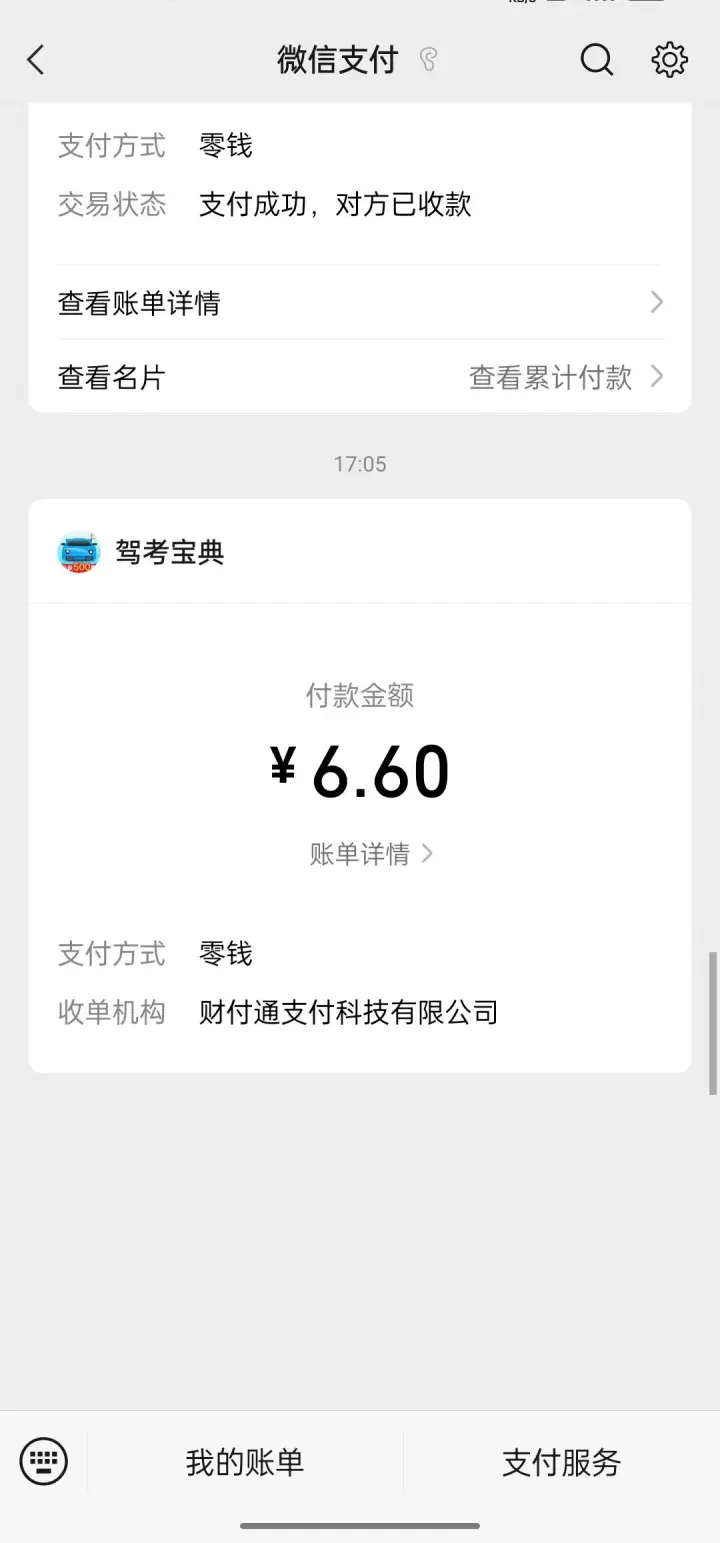Open 我的账单 menu
Viewport: 720px width, 1543px height.
(x=245, y=1462)
